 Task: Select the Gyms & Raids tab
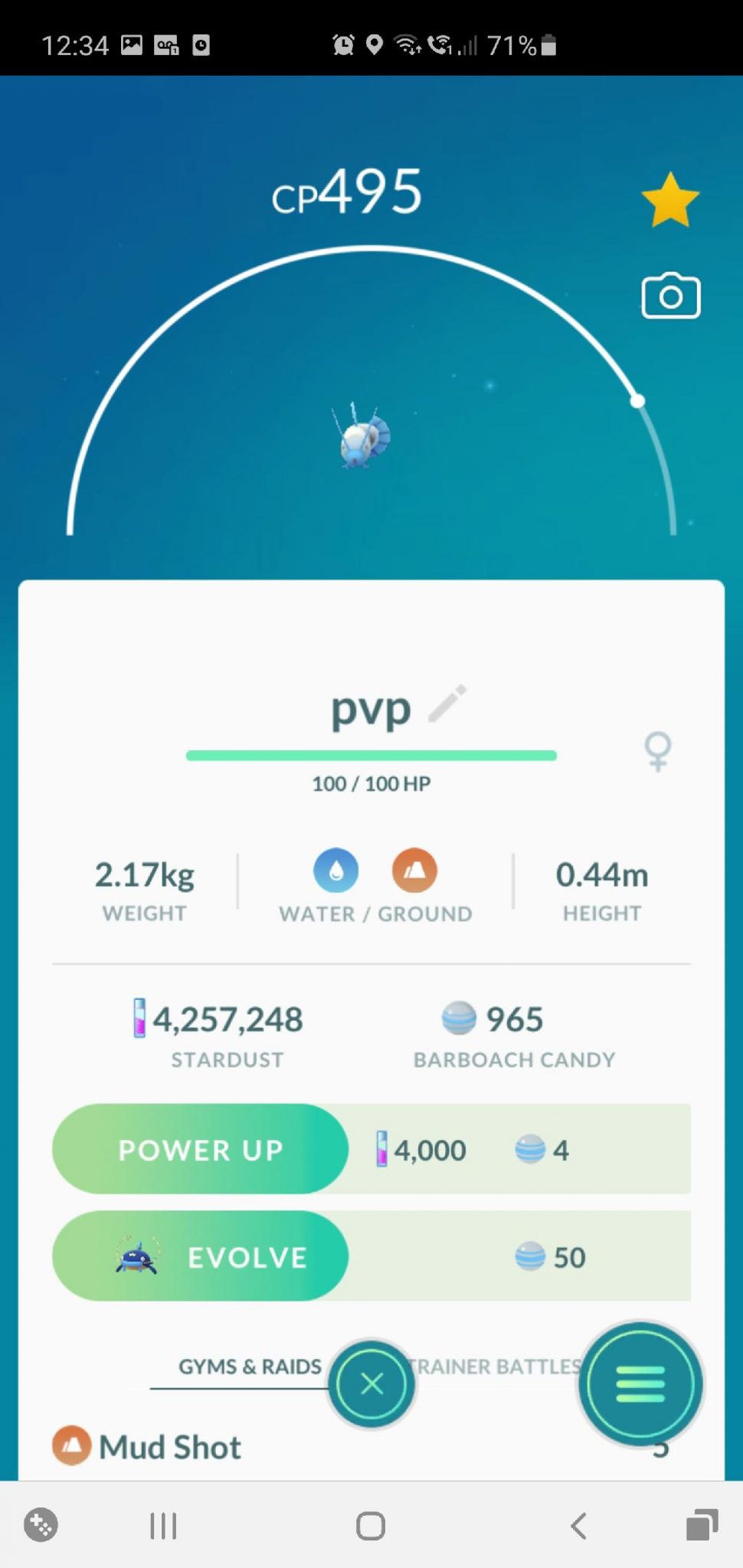click(x=250, y=1367)
